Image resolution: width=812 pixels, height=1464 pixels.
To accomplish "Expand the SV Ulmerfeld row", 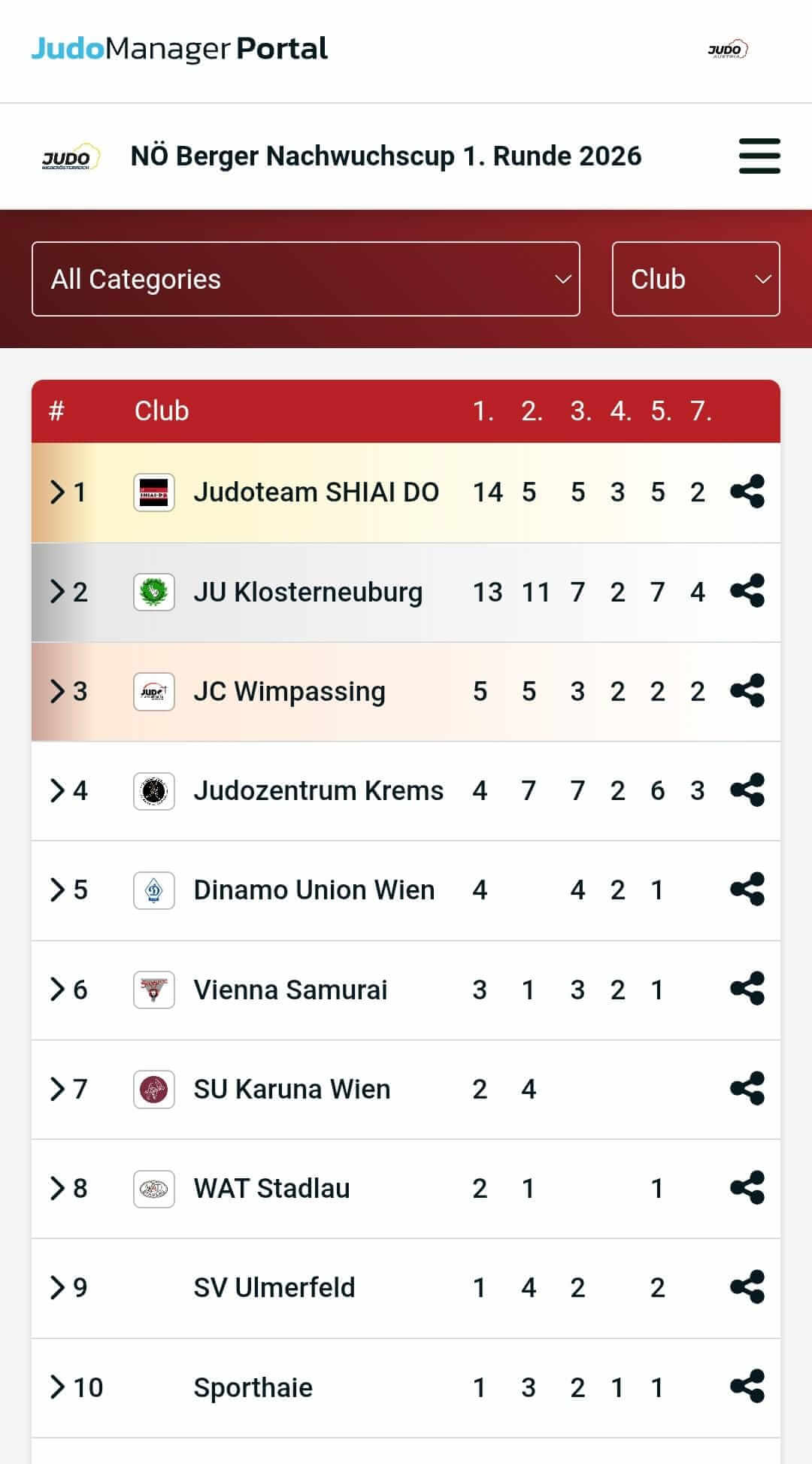I will [x=57, y=1287].
